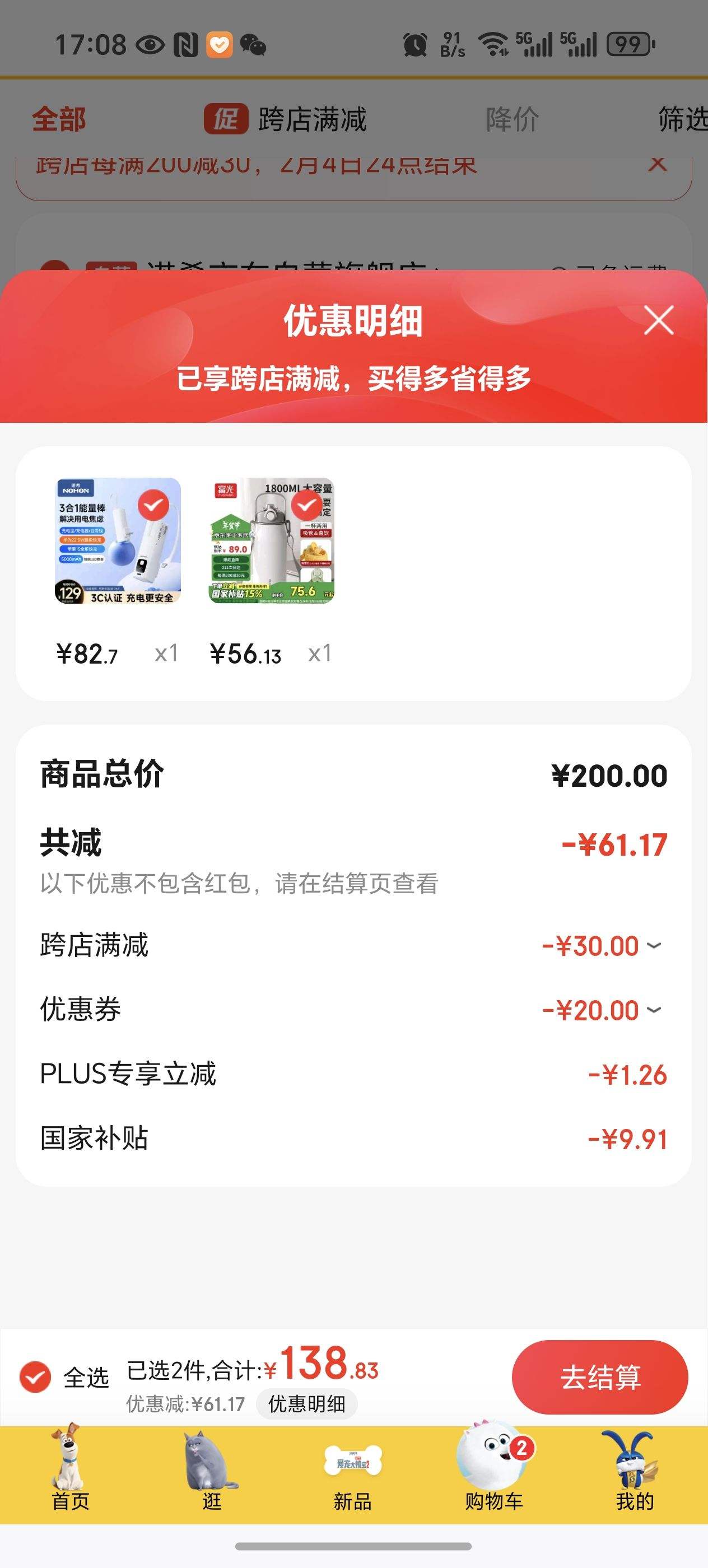The height and width of the screenshot is (1568, 708).
Task: Click the red 促 promo icon beside 跨店满减
Action: pos(229,119)
